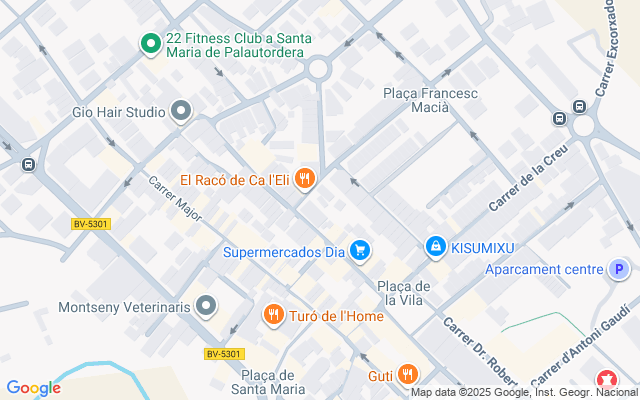Tap the bus stop by Carrer Excorxador roundabout
Viewport: 640px width, 400px height.
click(x=578, y=107)
